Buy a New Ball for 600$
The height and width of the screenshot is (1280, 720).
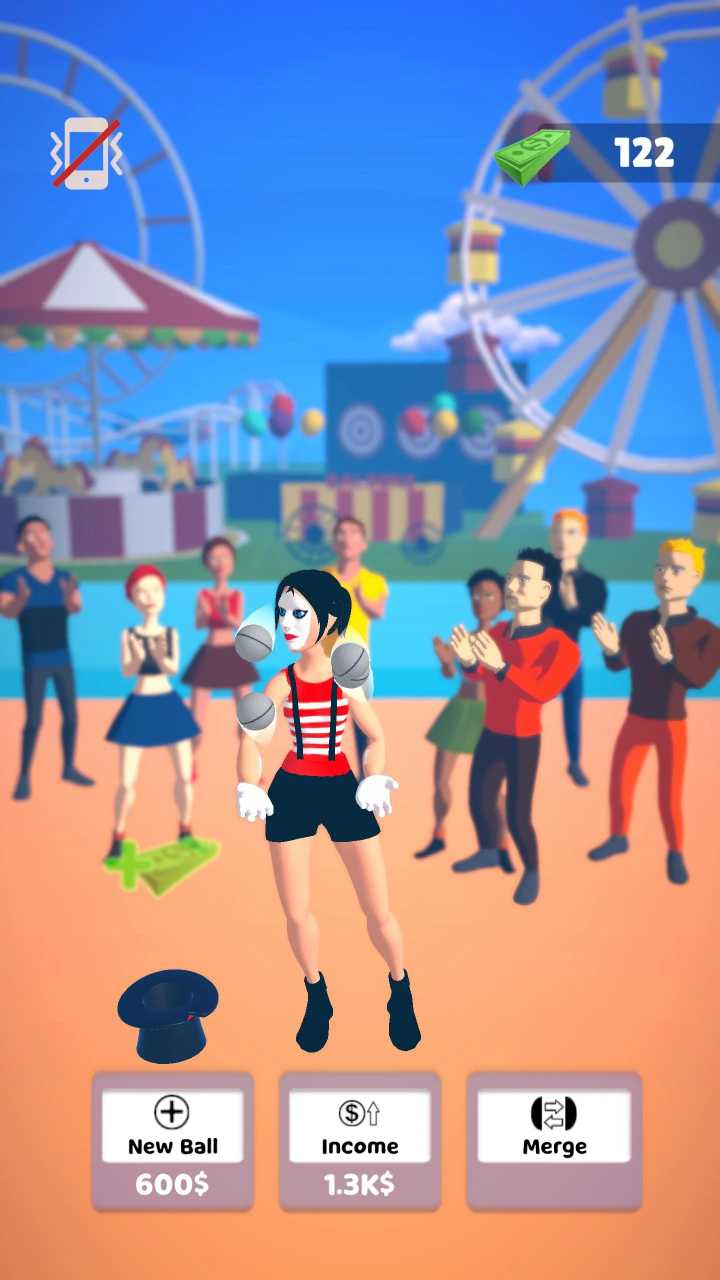(172, 1140)
